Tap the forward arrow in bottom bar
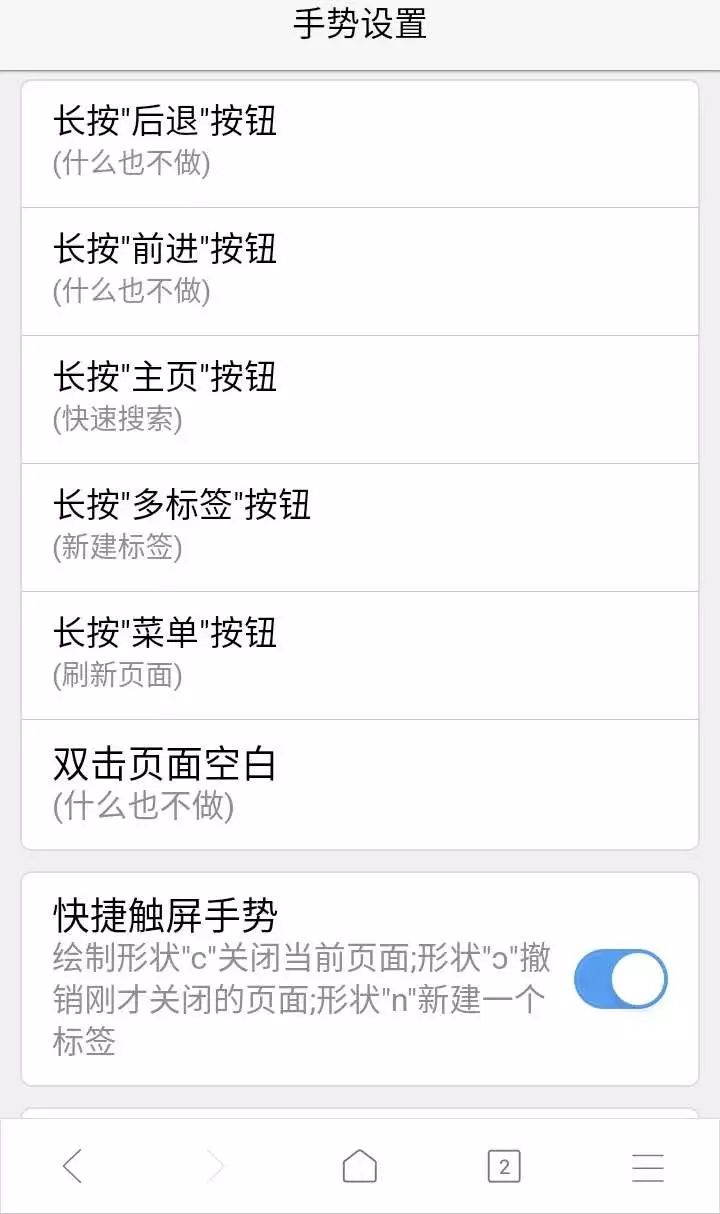Screen dimensions: 720x1214 point(216,1166)
